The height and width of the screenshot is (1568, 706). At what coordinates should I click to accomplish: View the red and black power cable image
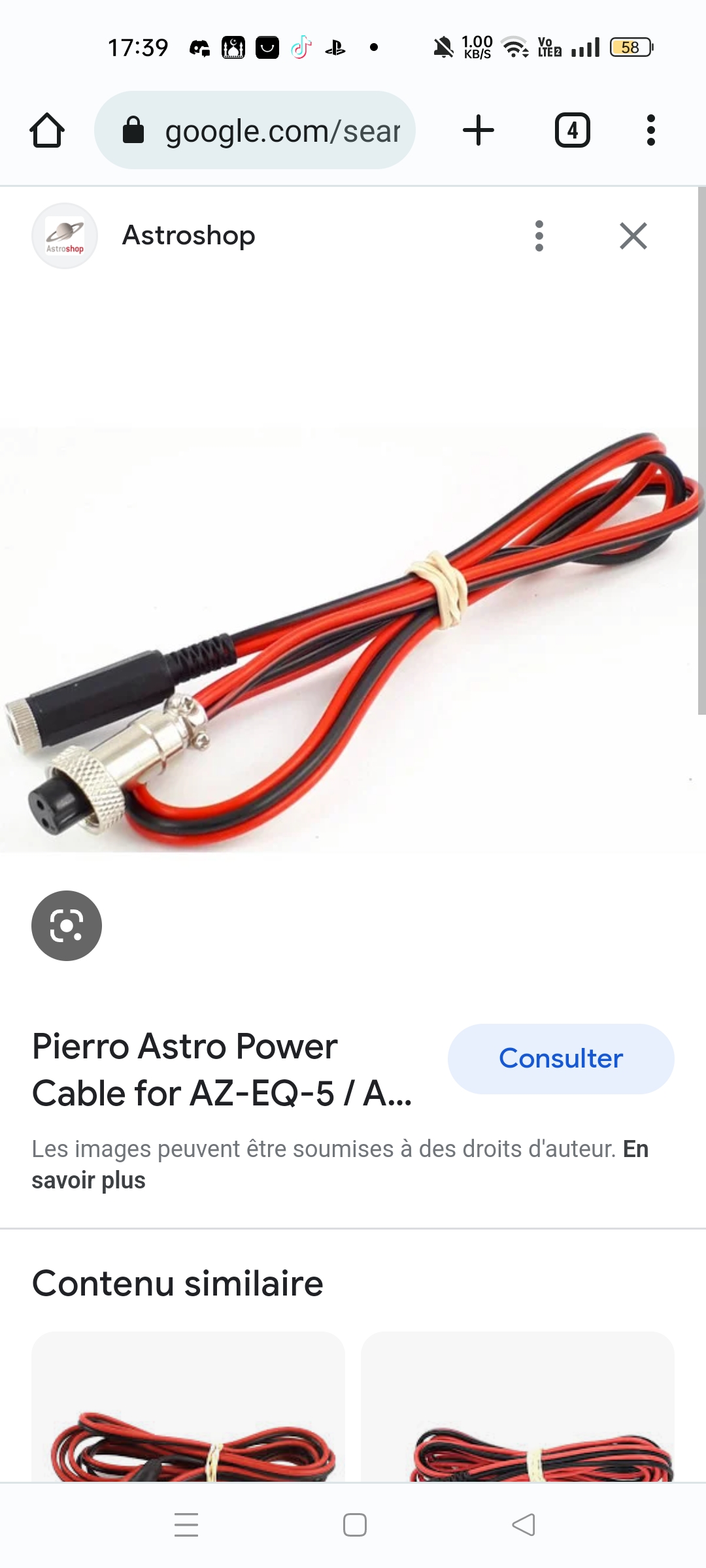[x=353, y=640]
